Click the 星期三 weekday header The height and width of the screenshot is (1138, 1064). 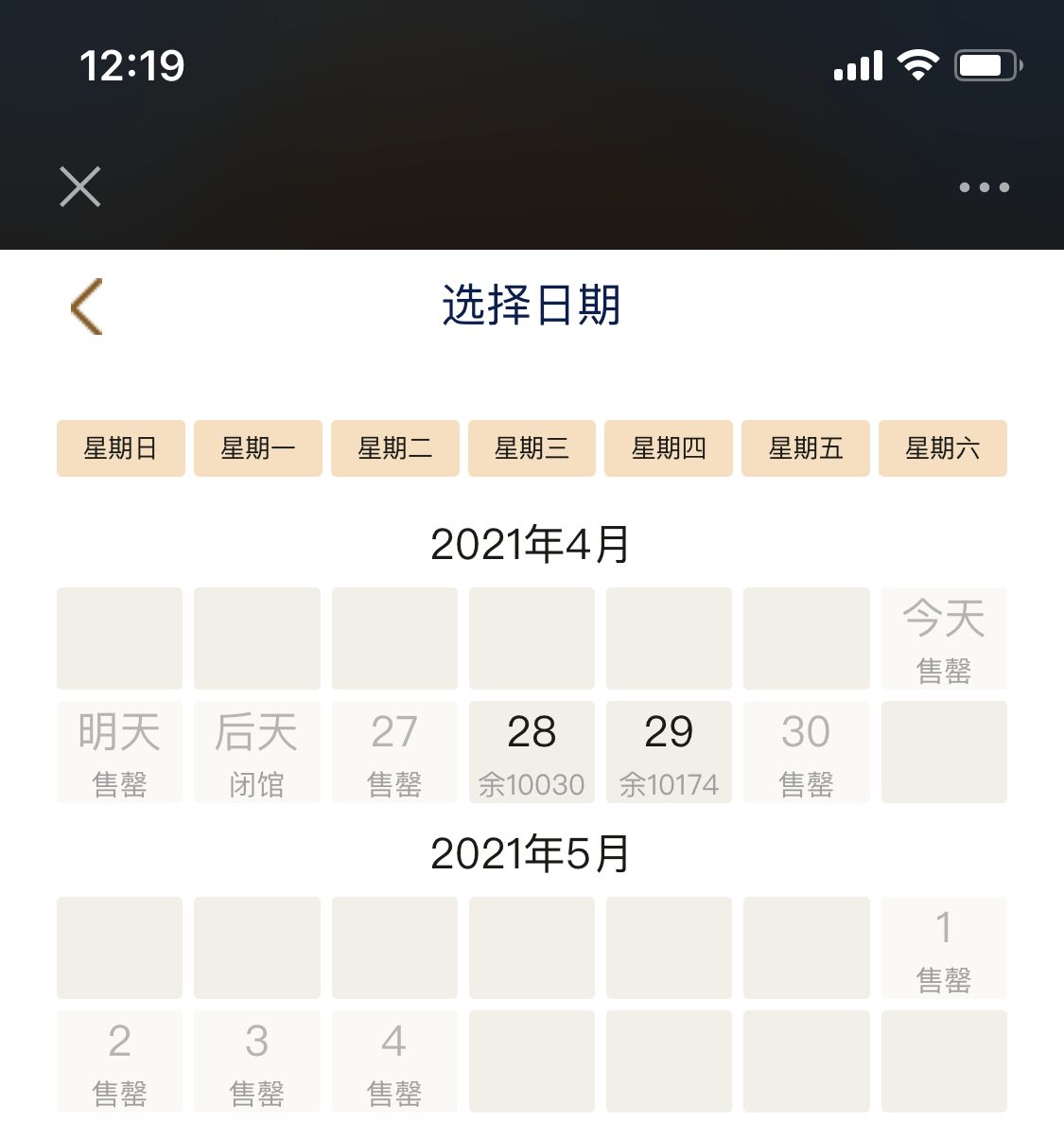(x=532, y=448)
